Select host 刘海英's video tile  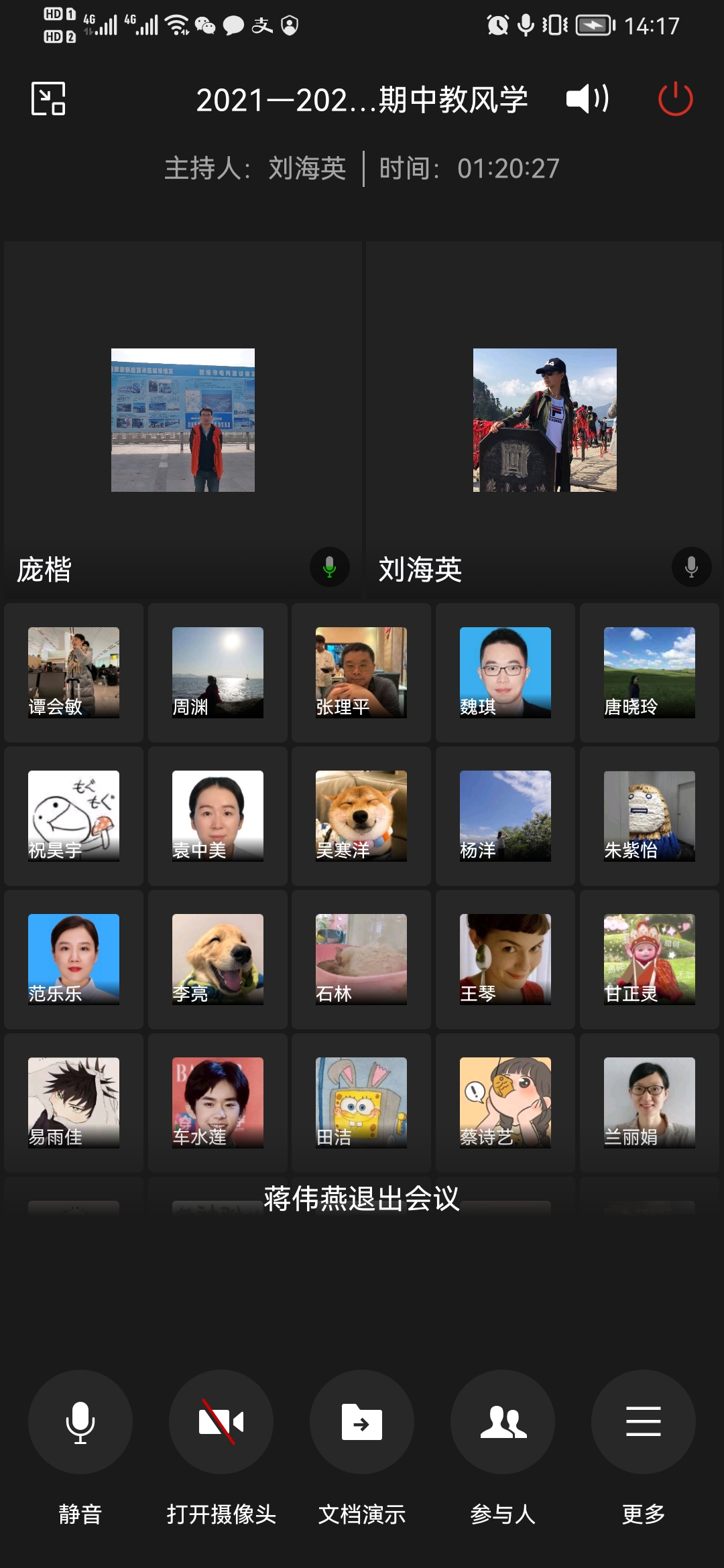pyautogui.click(x=544, y=420)
